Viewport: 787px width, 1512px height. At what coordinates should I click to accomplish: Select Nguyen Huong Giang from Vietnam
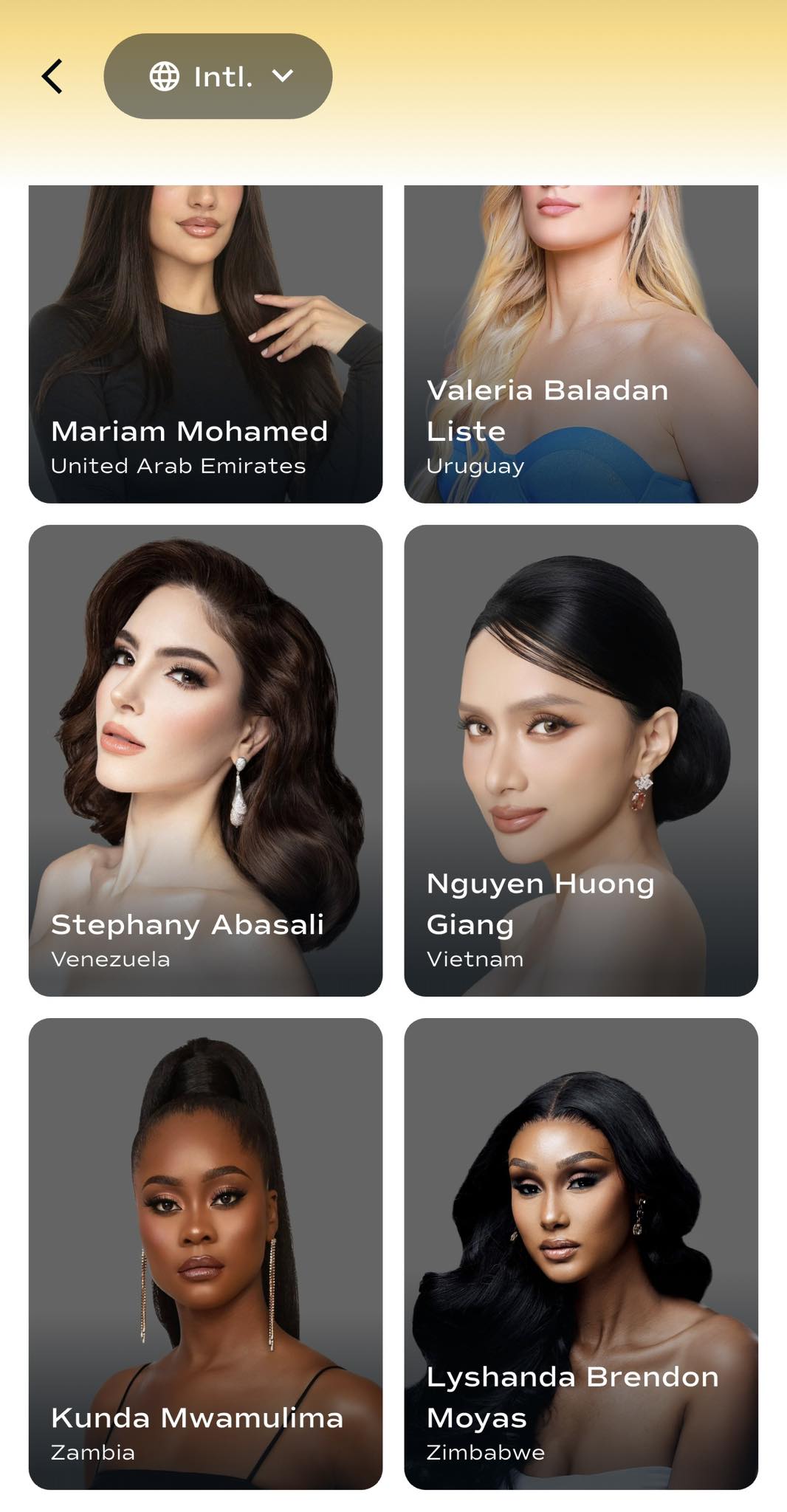581,760
